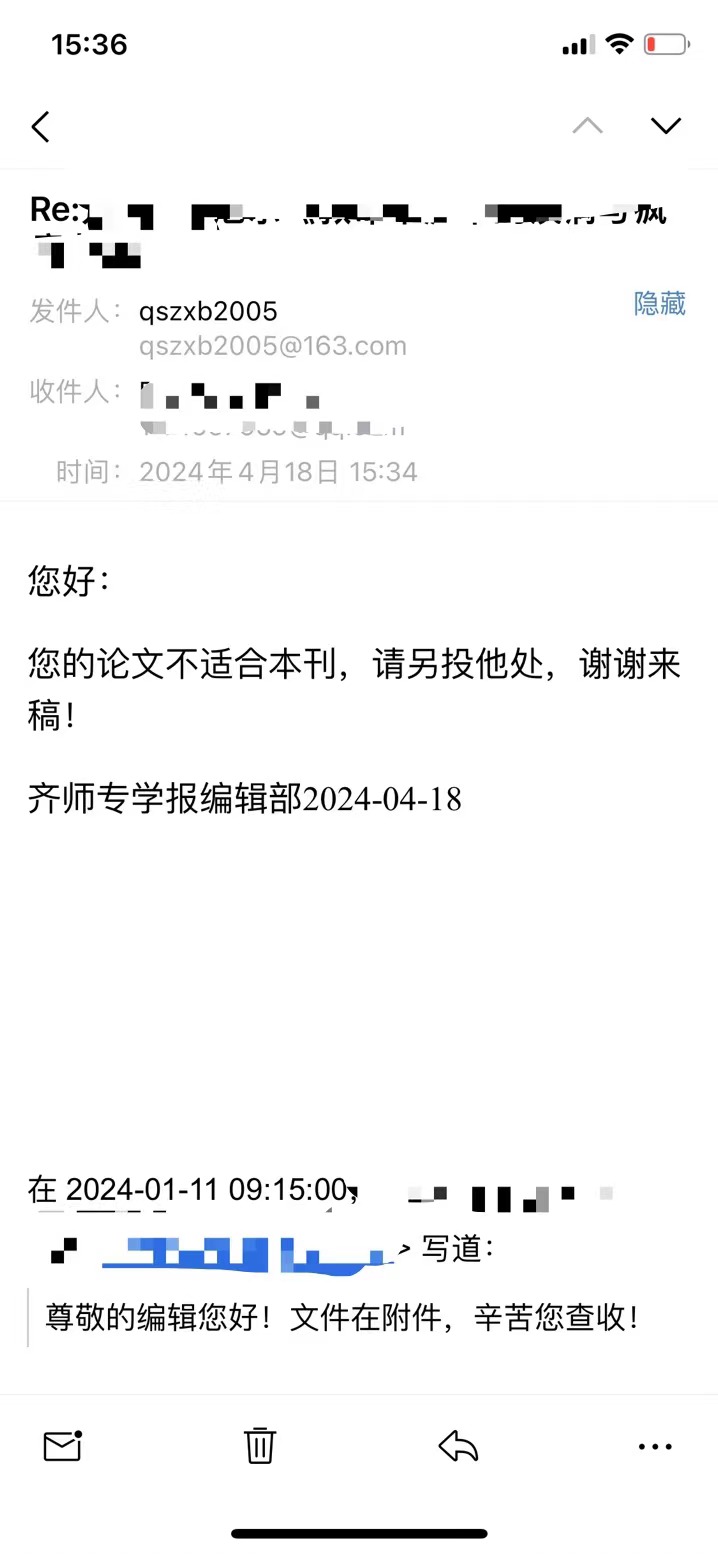Go back to the inbox list
Image resolution: width=718 pixels, height=1554 pixels.
[40, 127]
